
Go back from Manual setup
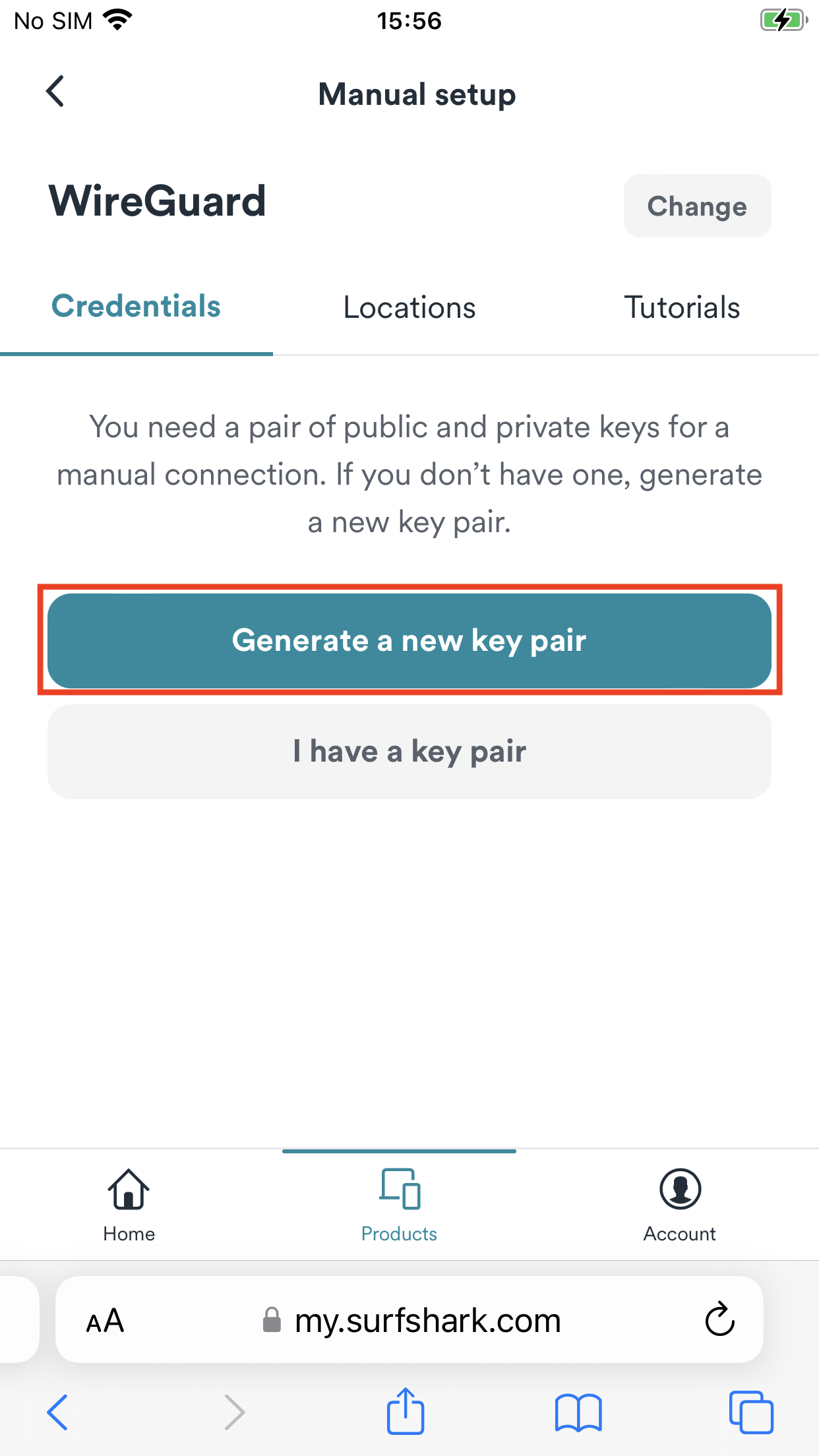pos(56,92)
